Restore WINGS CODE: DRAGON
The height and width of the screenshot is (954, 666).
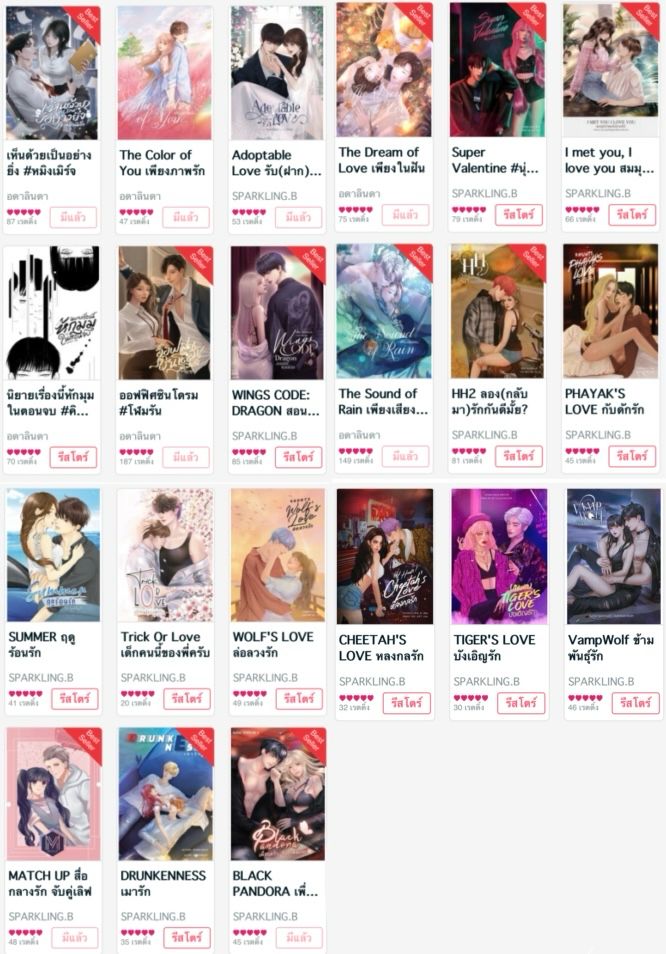pyautogui.click(x=298, y=458)
